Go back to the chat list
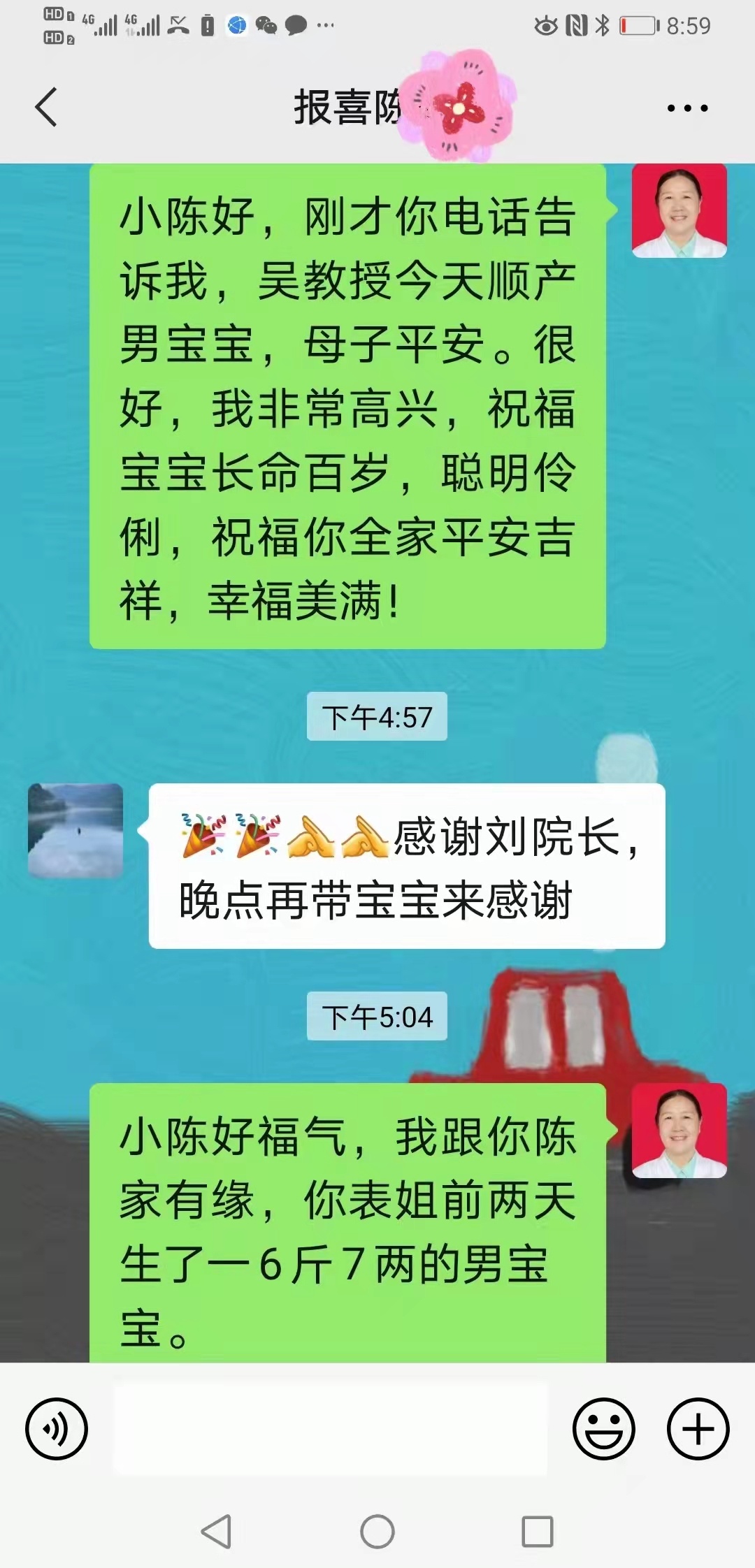Image resolution: width=755 pixels, height=1568 pixels. [x=46, y=108]
